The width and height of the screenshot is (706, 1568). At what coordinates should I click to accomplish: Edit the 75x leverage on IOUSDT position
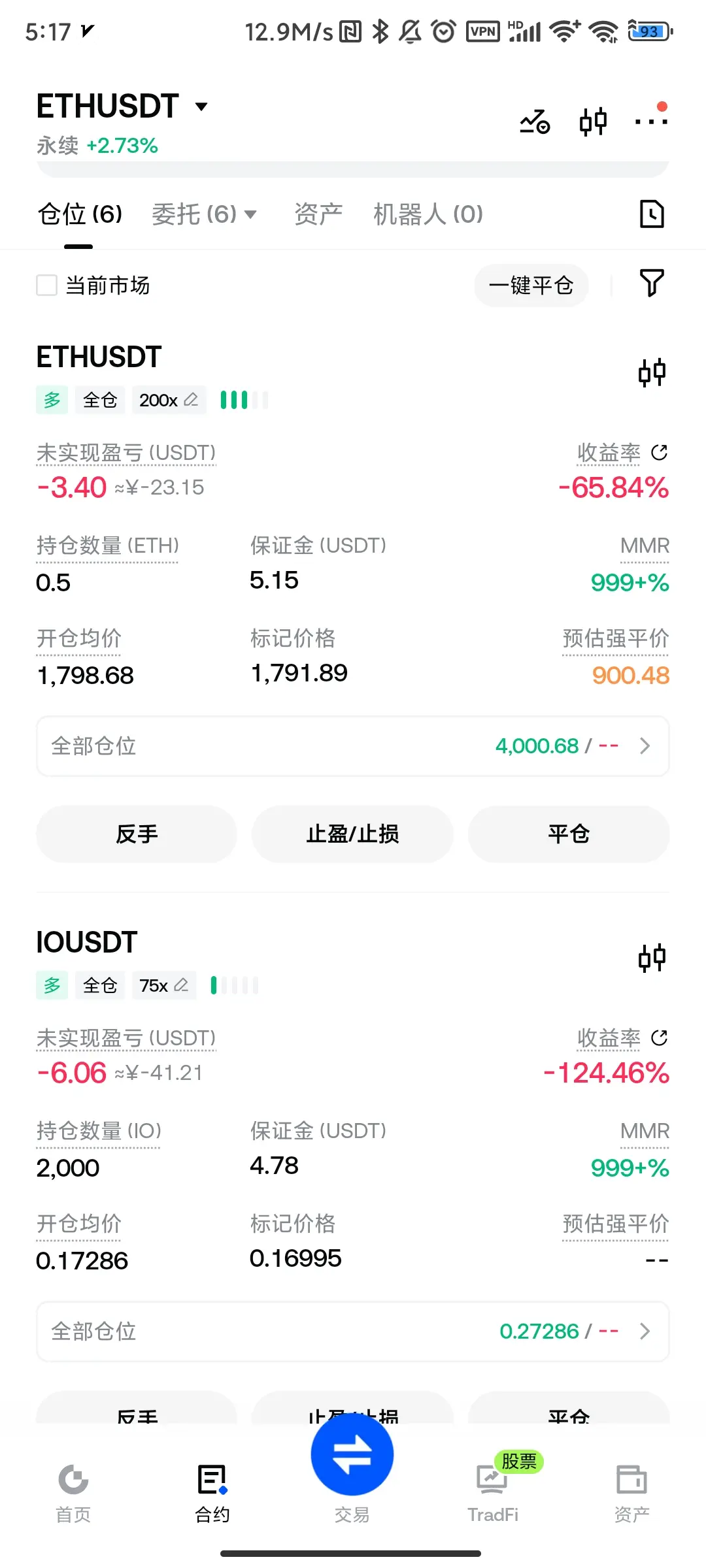[164, 985]
